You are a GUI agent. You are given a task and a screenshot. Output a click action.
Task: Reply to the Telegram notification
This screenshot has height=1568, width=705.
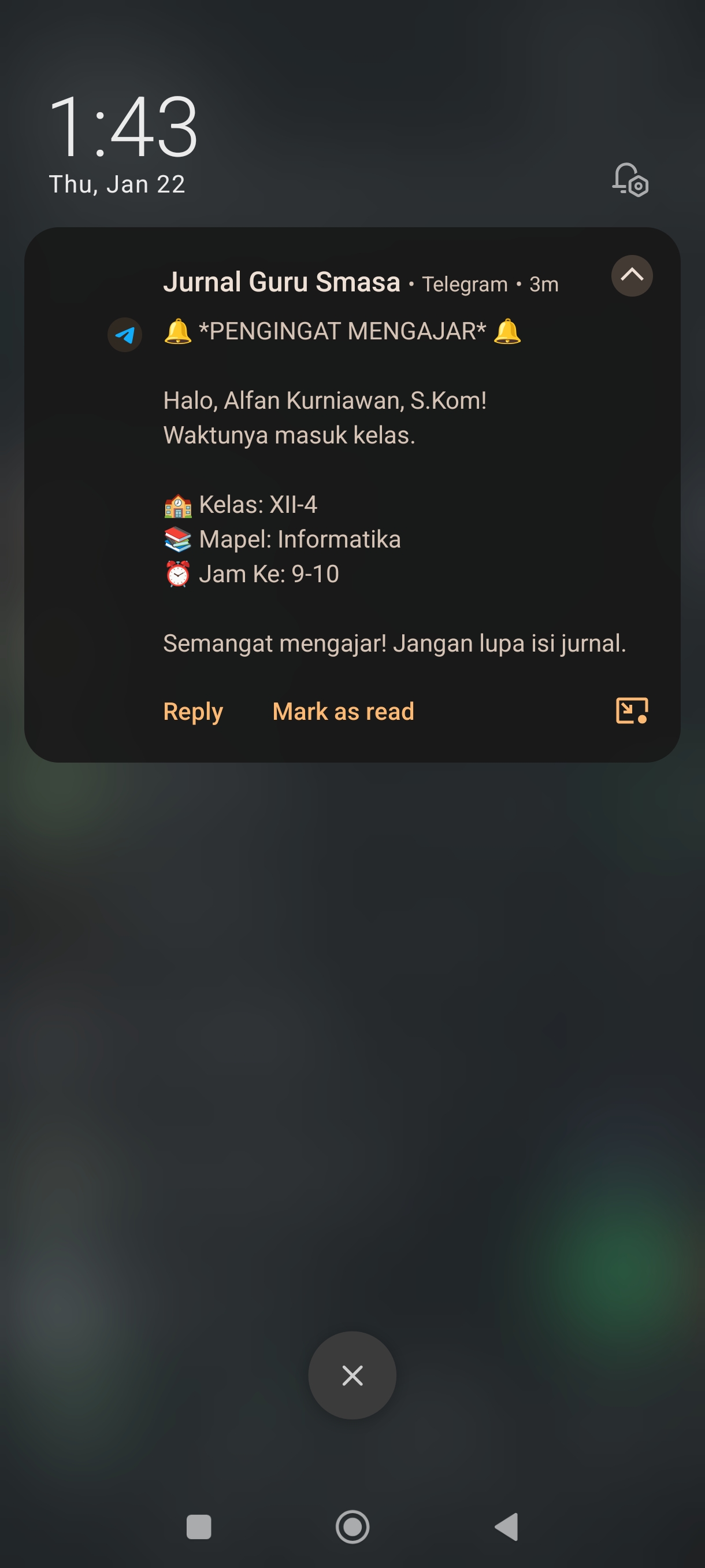tap(193, 712)
